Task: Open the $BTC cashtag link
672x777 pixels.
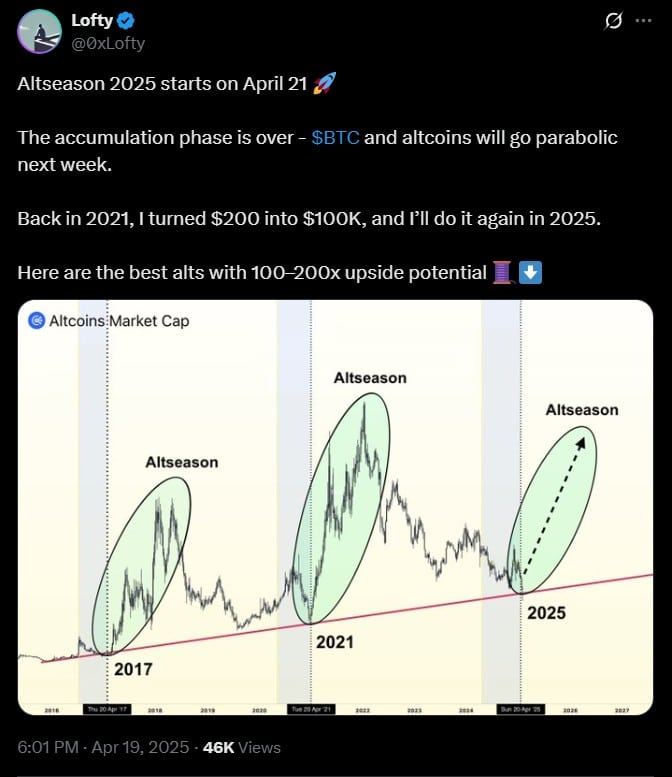Action: [x=335, y=137]
